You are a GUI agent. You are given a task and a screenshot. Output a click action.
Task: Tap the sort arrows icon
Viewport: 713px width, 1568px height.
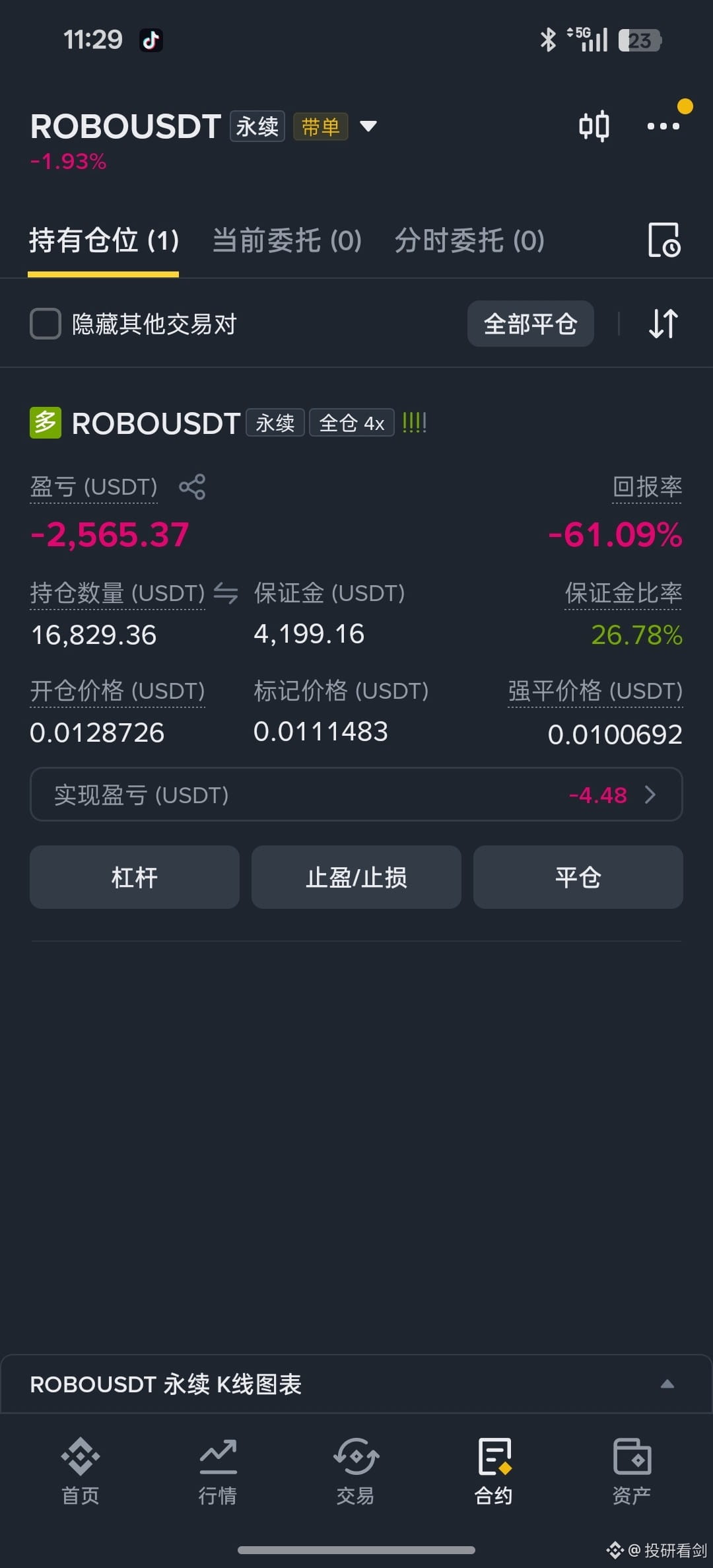tap(663, 324)
